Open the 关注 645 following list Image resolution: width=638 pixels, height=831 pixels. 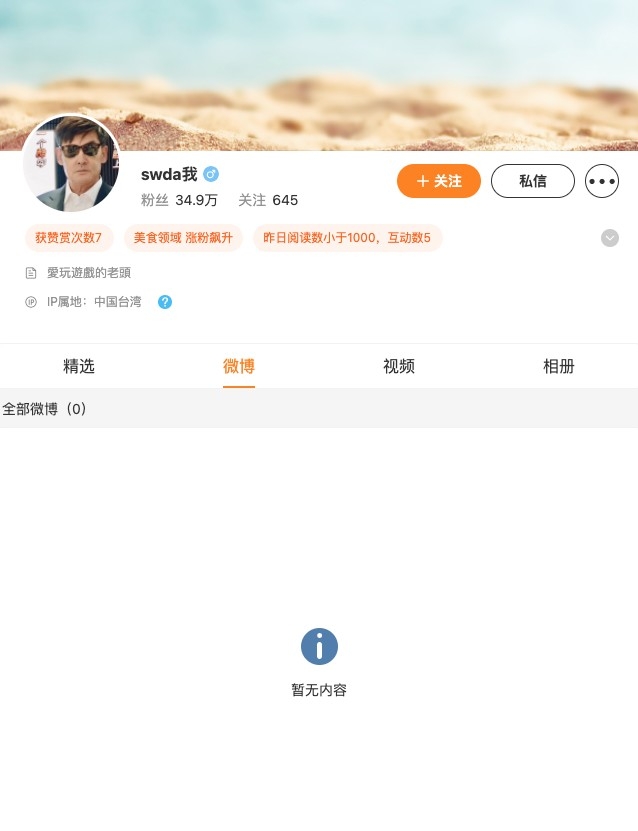click(268, 200)
